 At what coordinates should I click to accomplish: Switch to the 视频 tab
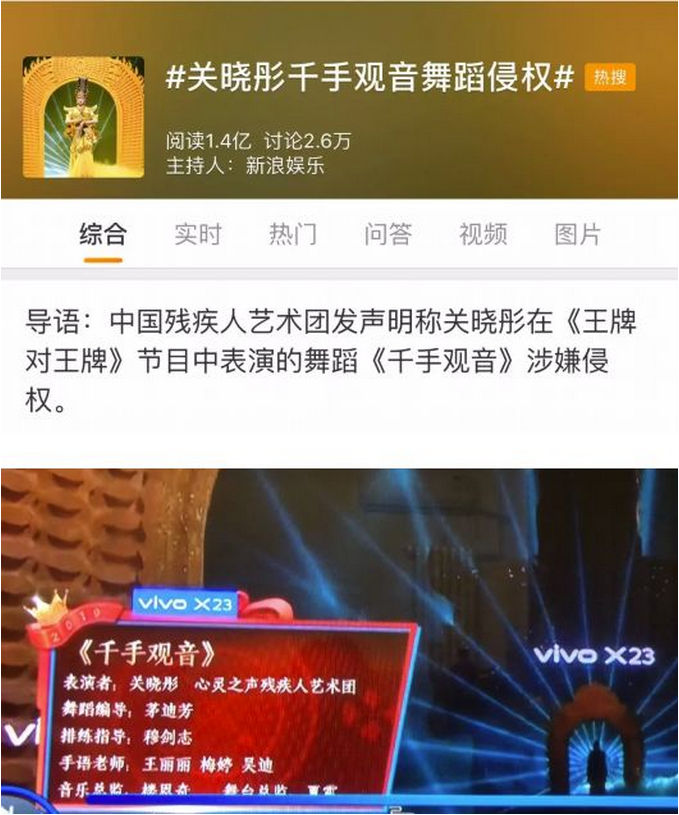pyautogui.click(x=482, y=235)
